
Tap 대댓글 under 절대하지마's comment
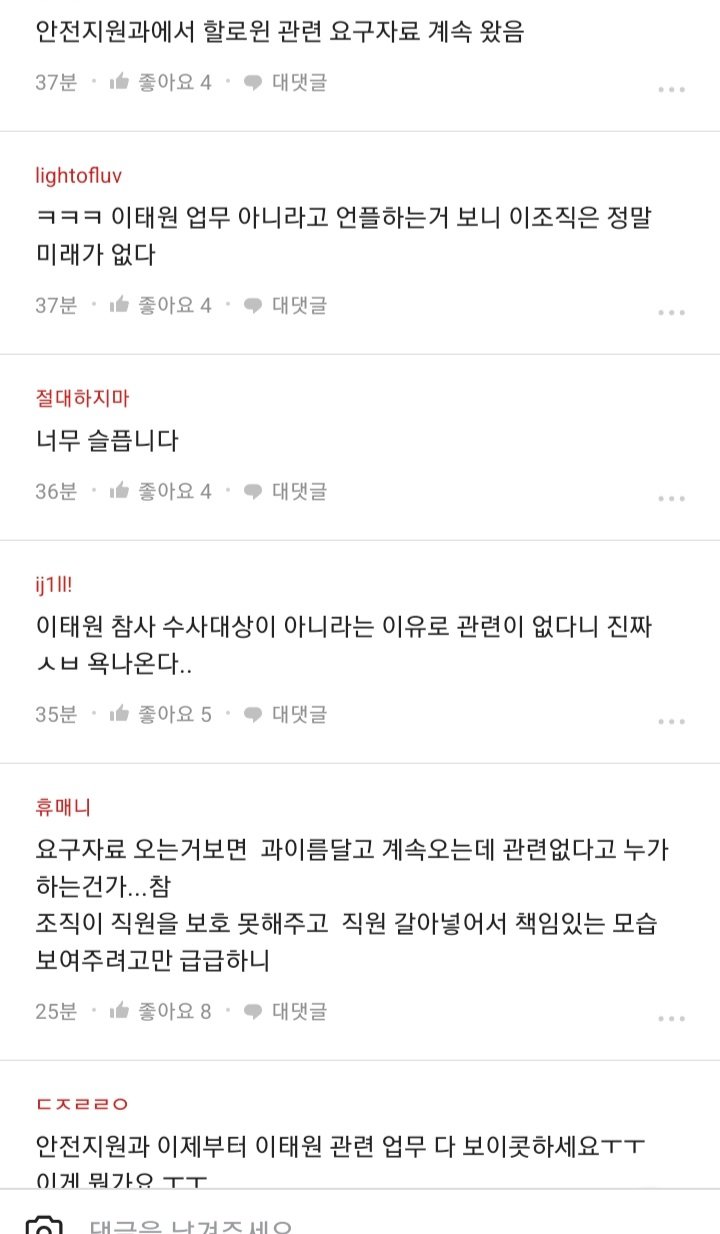click(x=286, y=491)
